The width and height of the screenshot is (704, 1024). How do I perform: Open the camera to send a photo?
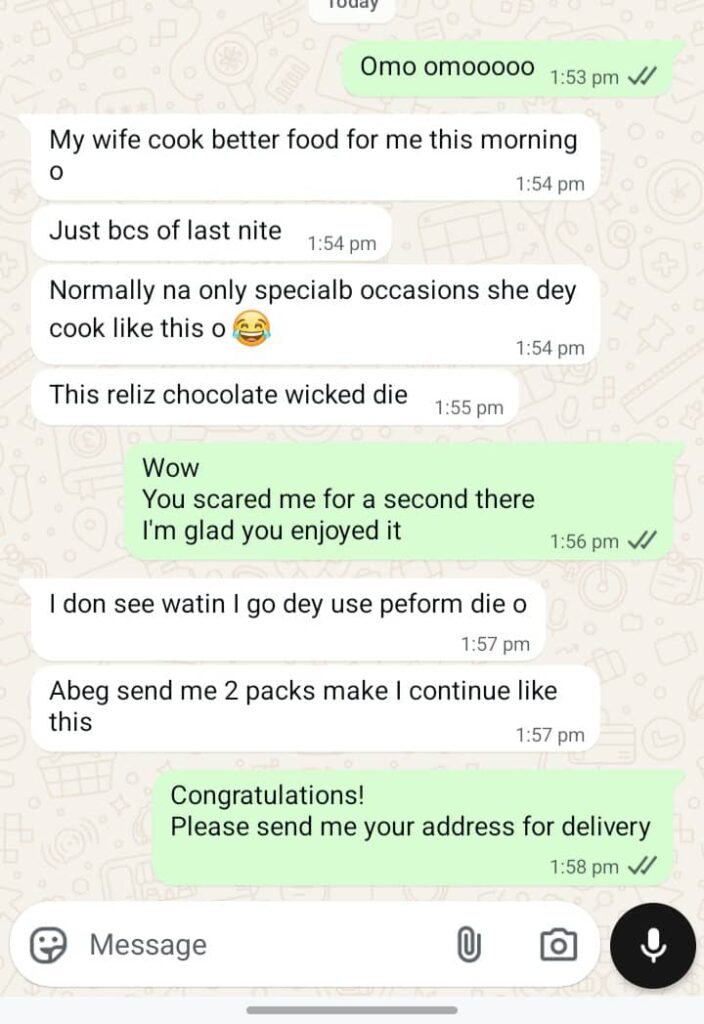[x=558, y=945]
